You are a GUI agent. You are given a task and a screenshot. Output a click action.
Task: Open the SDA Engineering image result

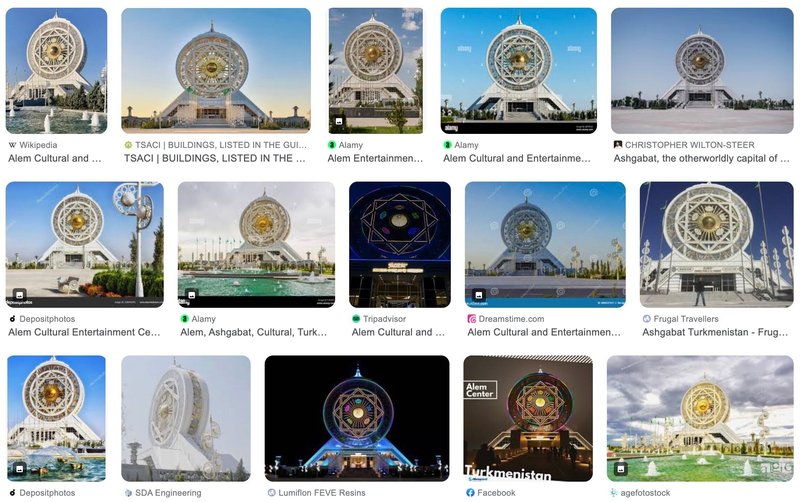click(x=186, y=417)
